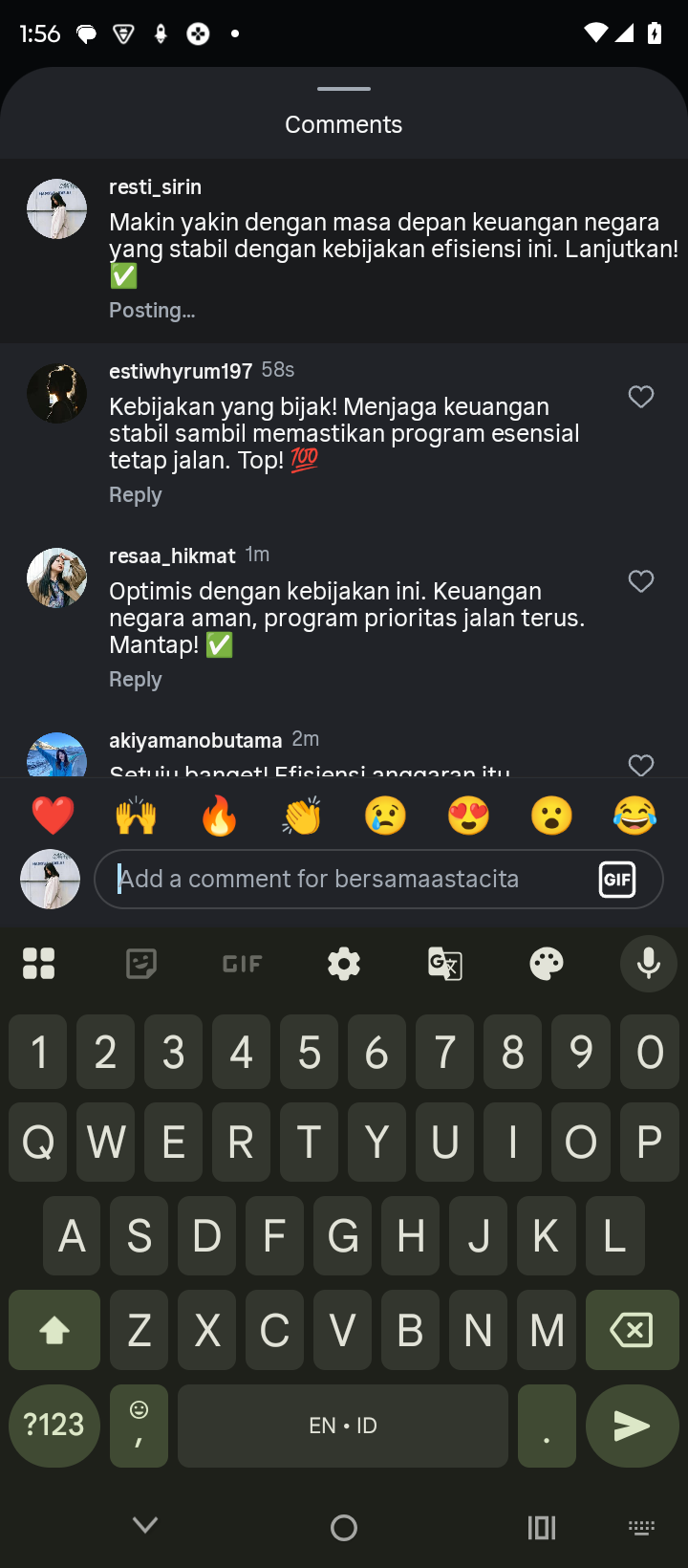Like estiwhyrum197's comment
Screen dimensions: 688x1568
point(641,397)
